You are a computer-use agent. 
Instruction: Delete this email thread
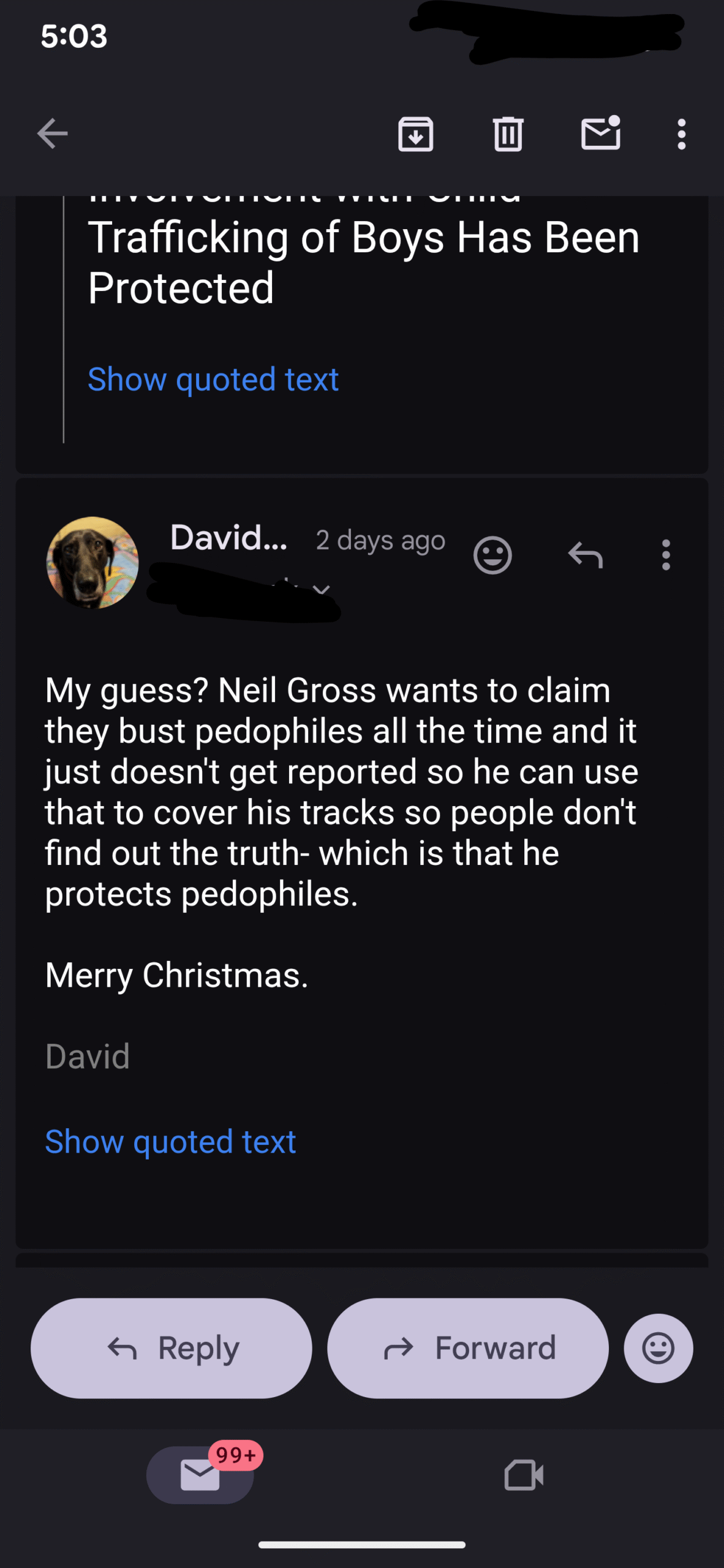[x=508, y=134]
